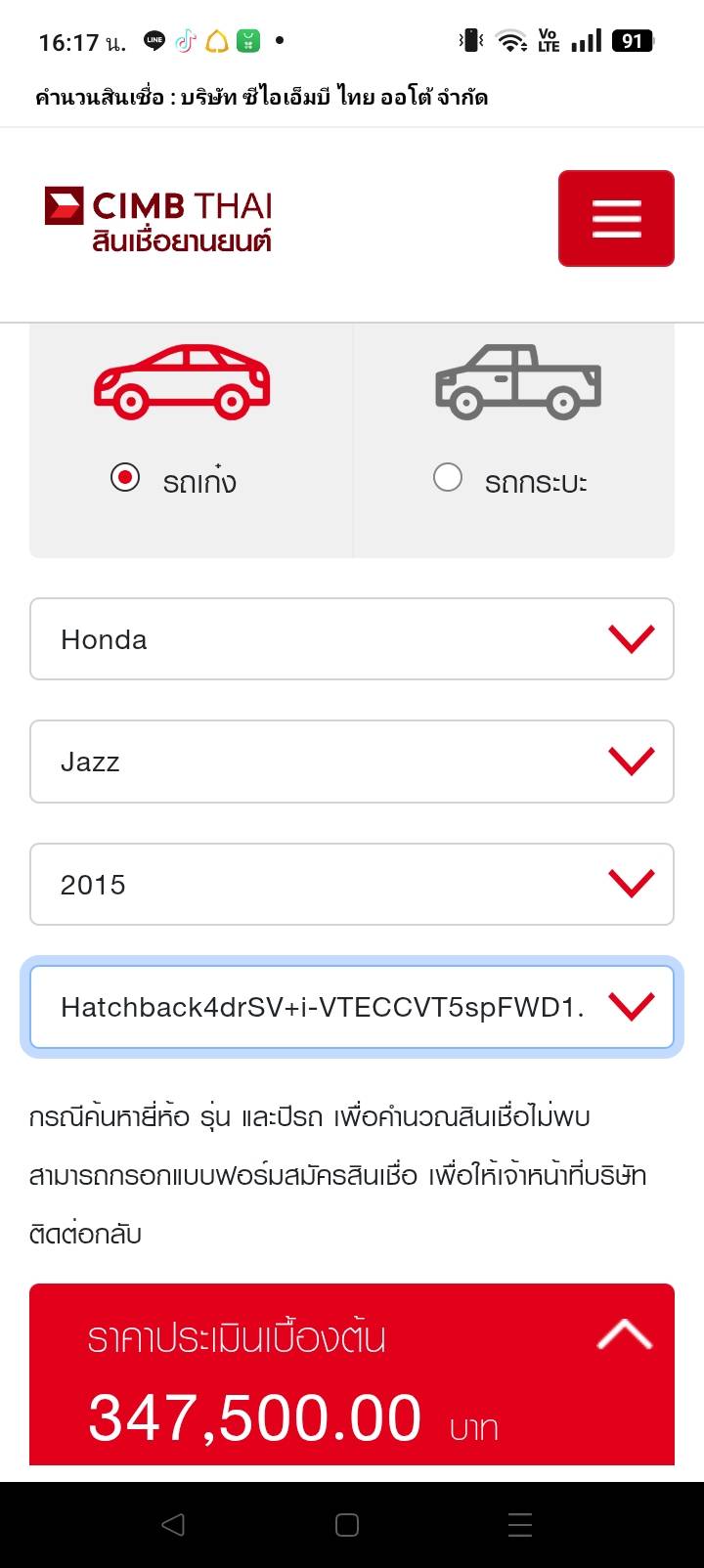Collapse the ราคาประเมินเบื้องต้น panel

point(625,1334)
